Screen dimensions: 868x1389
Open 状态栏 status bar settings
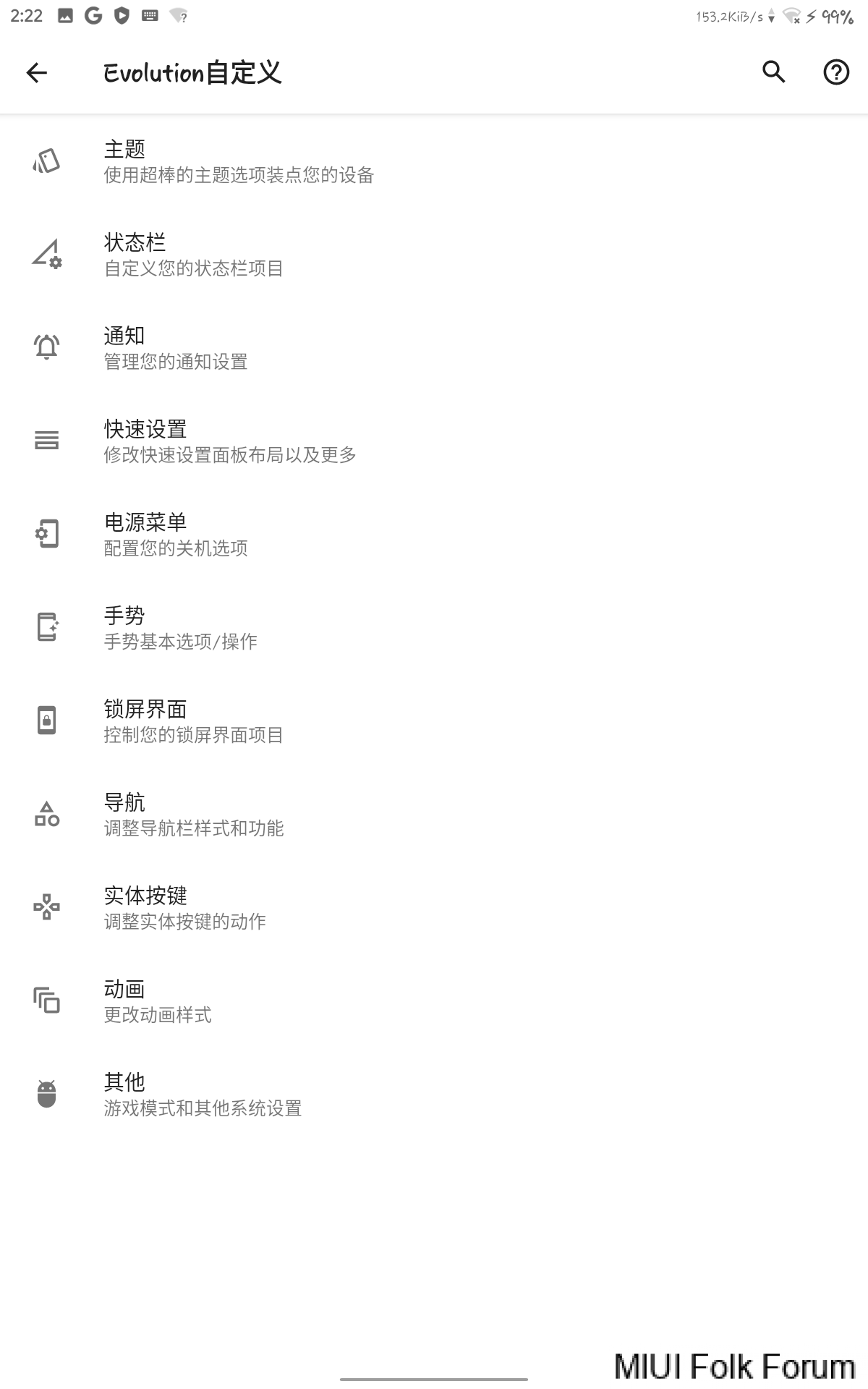tap(194, 255)
